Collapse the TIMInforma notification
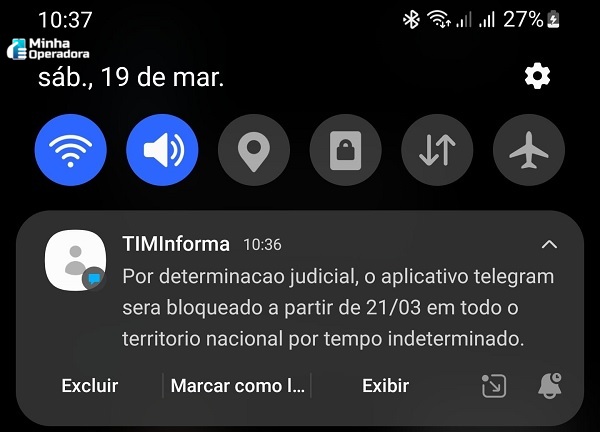 (x=548, y=244)
